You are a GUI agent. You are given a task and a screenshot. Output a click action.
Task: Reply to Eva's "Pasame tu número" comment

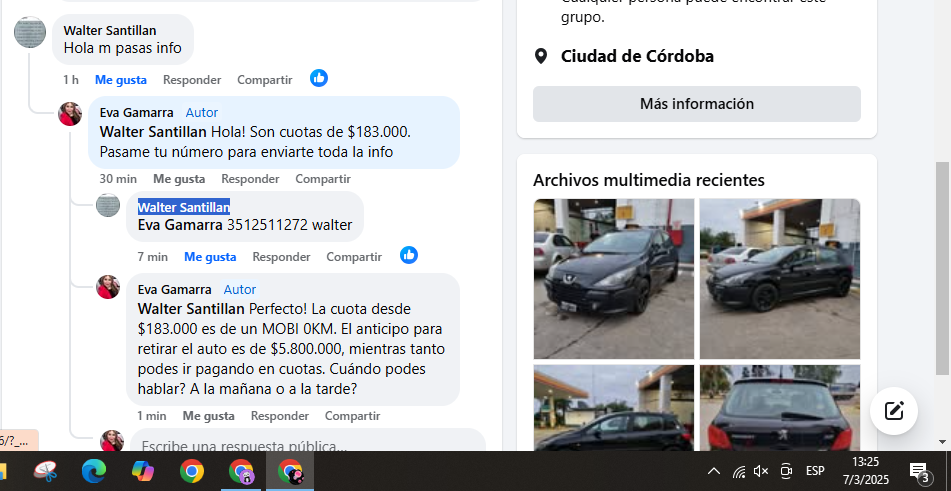250,179
